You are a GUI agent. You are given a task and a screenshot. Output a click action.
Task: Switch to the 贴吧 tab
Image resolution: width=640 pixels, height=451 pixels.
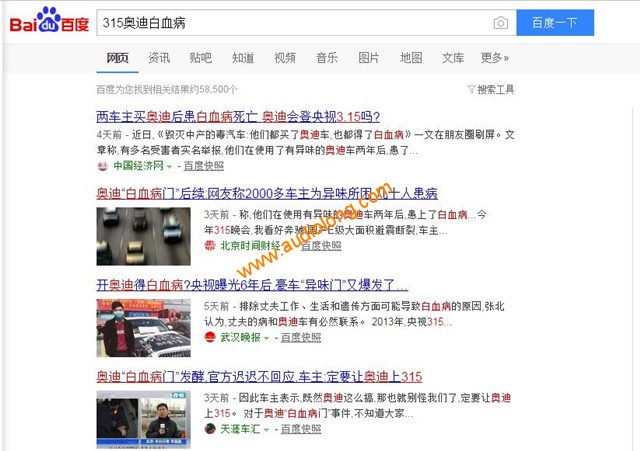tap(201, 57)
